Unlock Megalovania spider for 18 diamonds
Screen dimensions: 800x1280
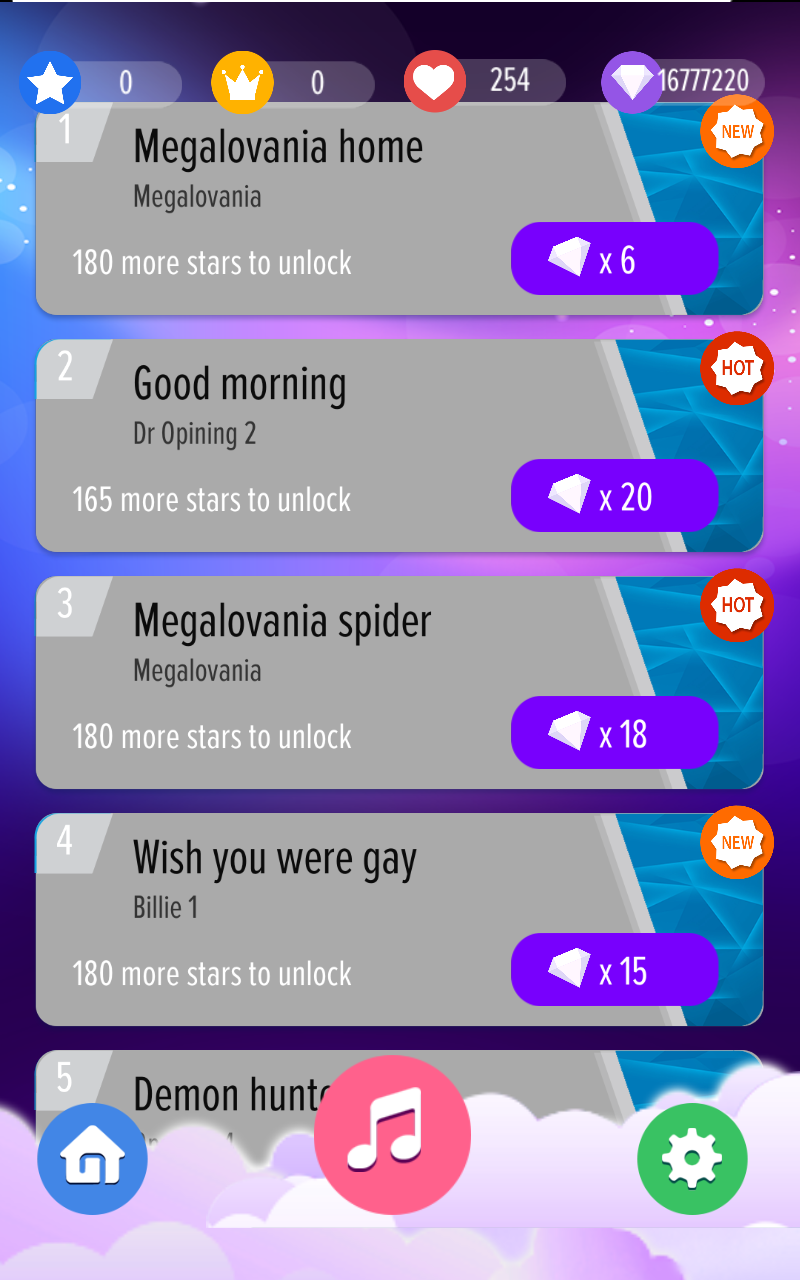[614, 733]
